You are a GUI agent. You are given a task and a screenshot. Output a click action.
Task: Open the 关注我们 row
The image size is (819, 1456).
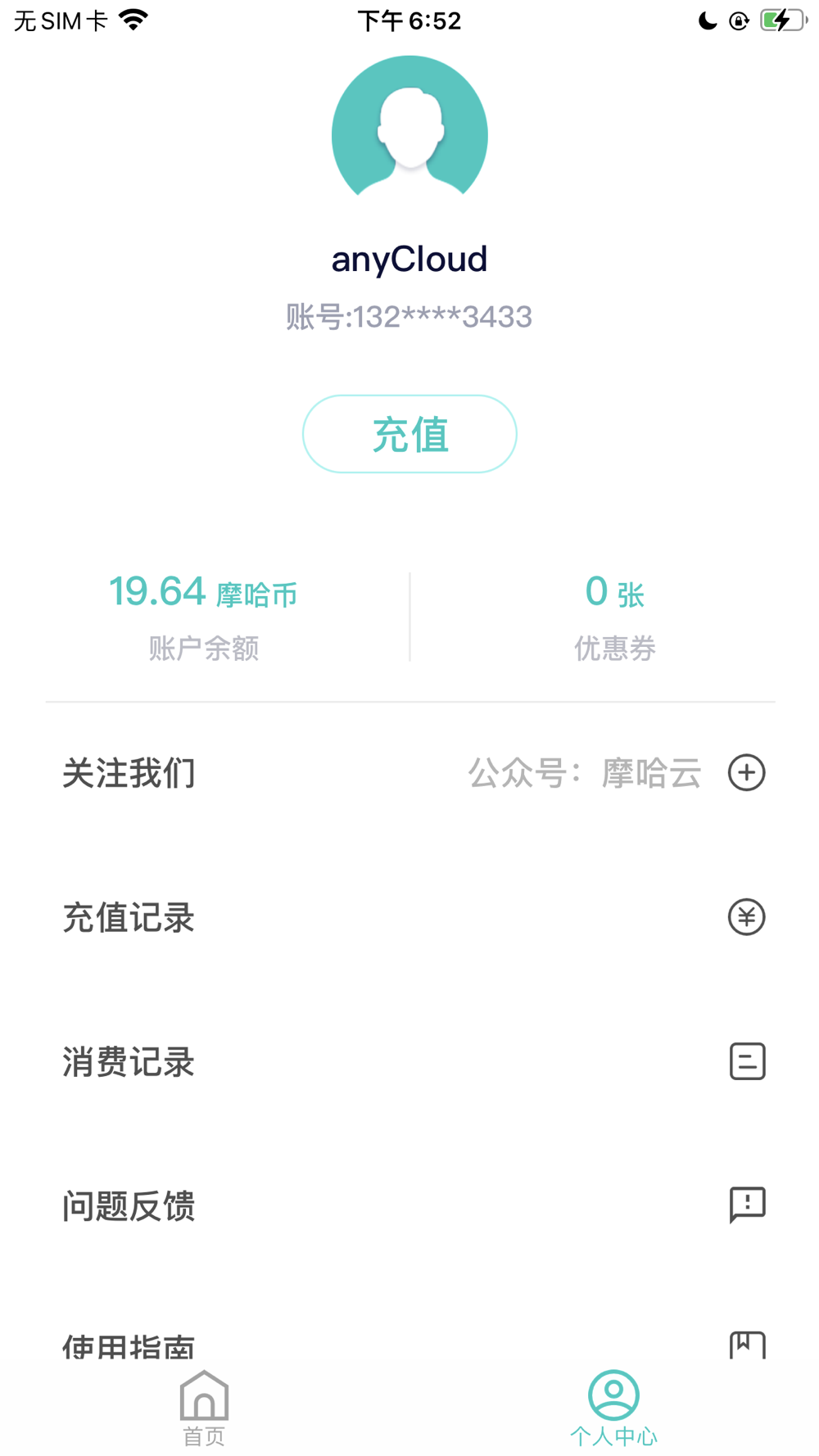(x=409, y=773)
